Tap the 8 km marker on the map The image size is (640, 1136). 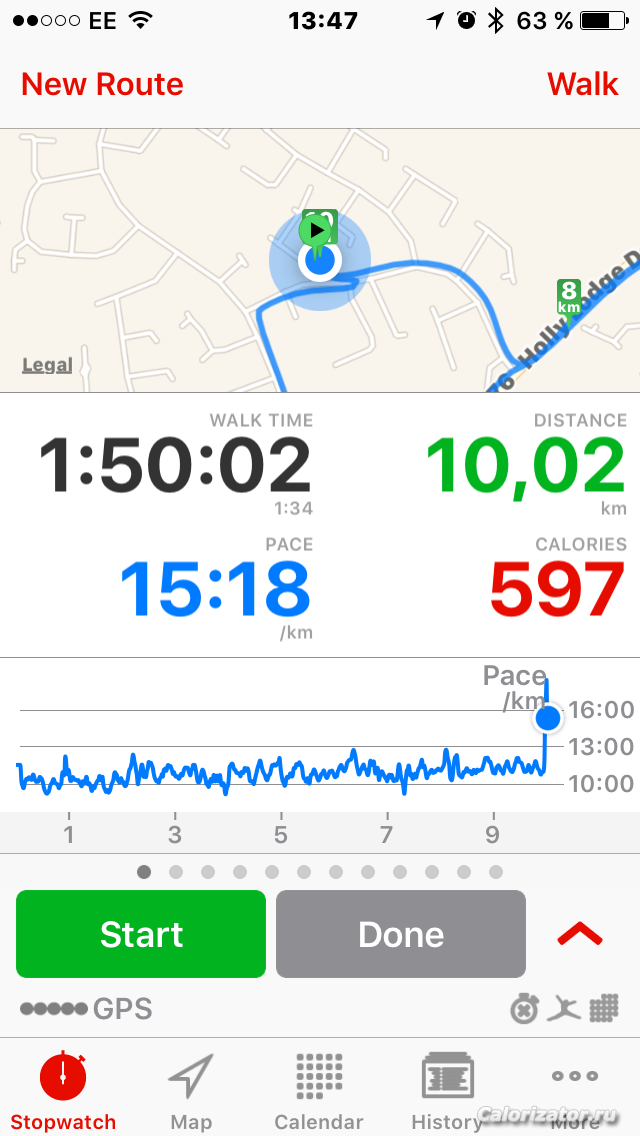click(569, 297)
